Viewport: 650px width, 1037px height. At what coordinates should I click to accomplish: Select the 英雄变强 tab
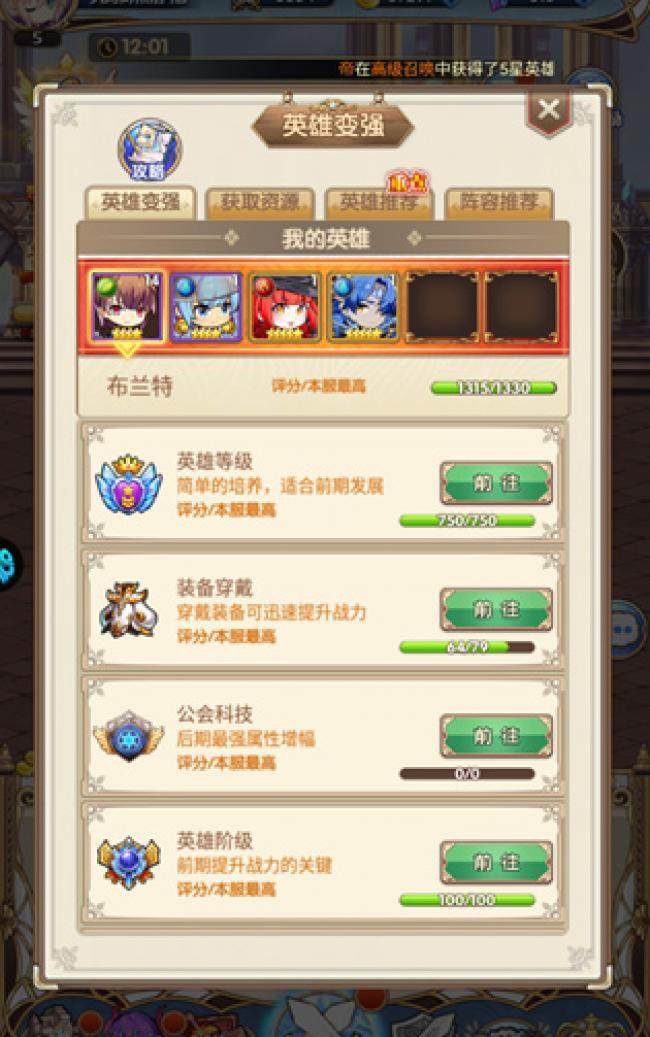[x=140, y=203]
